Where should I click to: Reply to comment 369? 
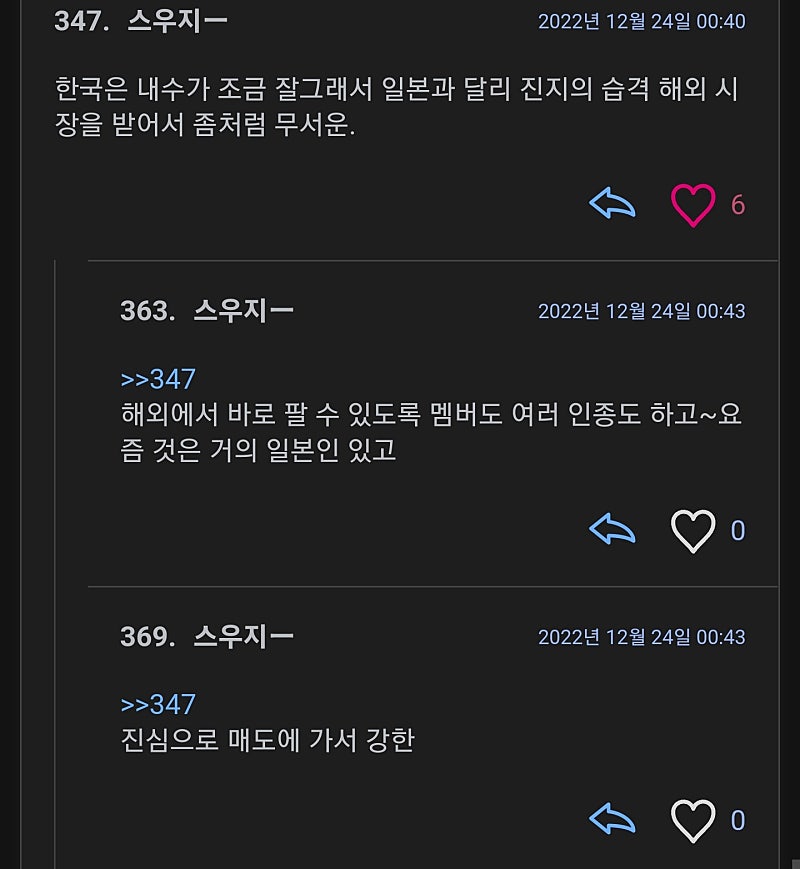613,820
